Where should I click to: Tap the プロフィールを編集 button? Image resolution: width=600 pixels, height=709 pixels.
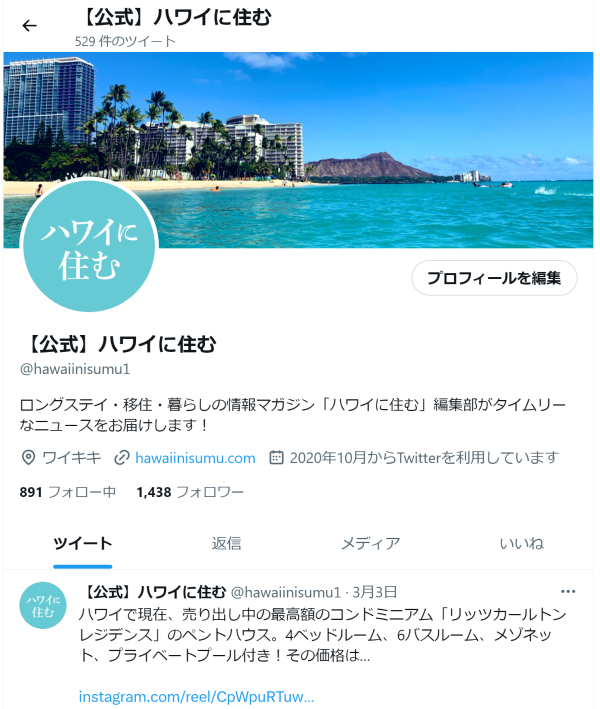[494, 278]
